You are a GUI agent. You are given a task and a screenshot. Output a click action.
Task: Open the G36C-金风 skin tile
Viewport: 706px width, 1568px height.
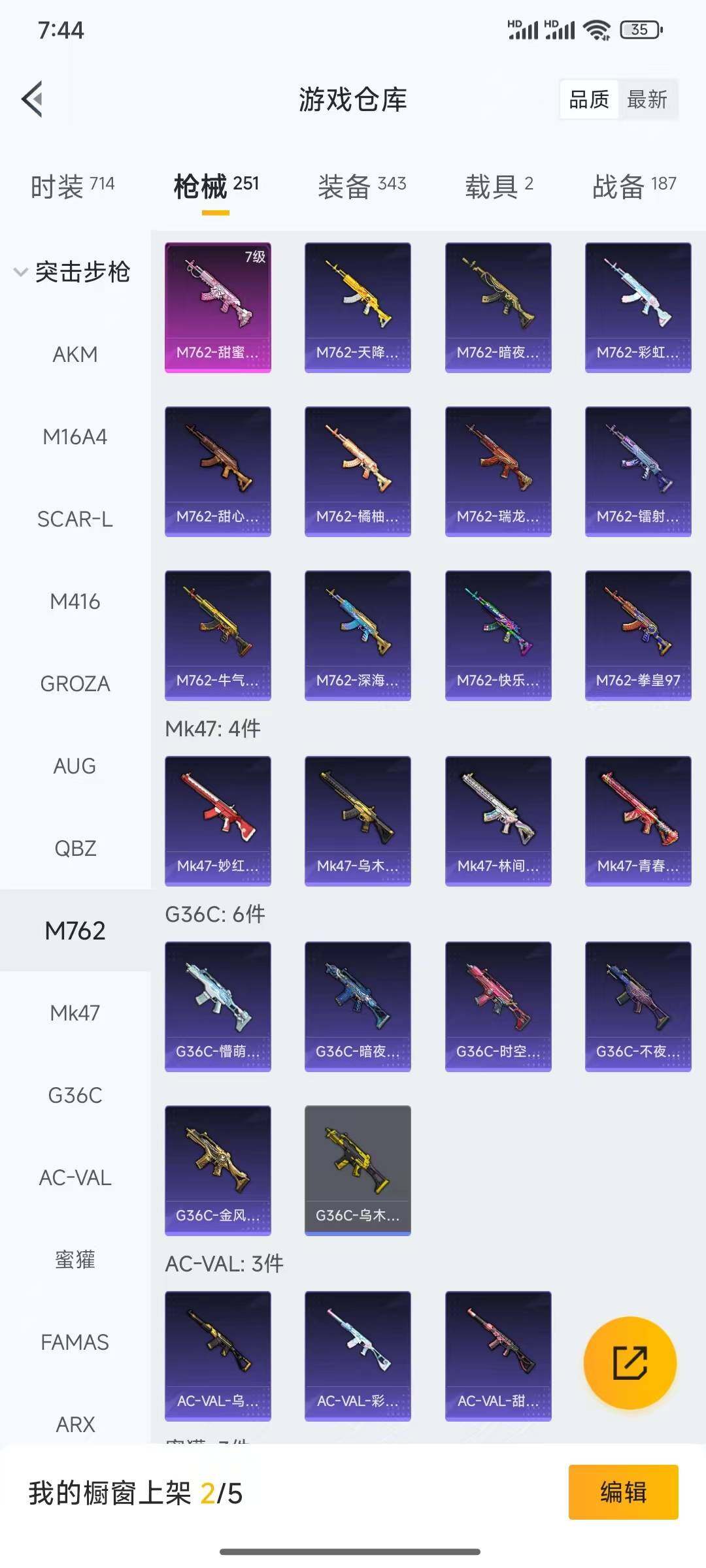218,1169
